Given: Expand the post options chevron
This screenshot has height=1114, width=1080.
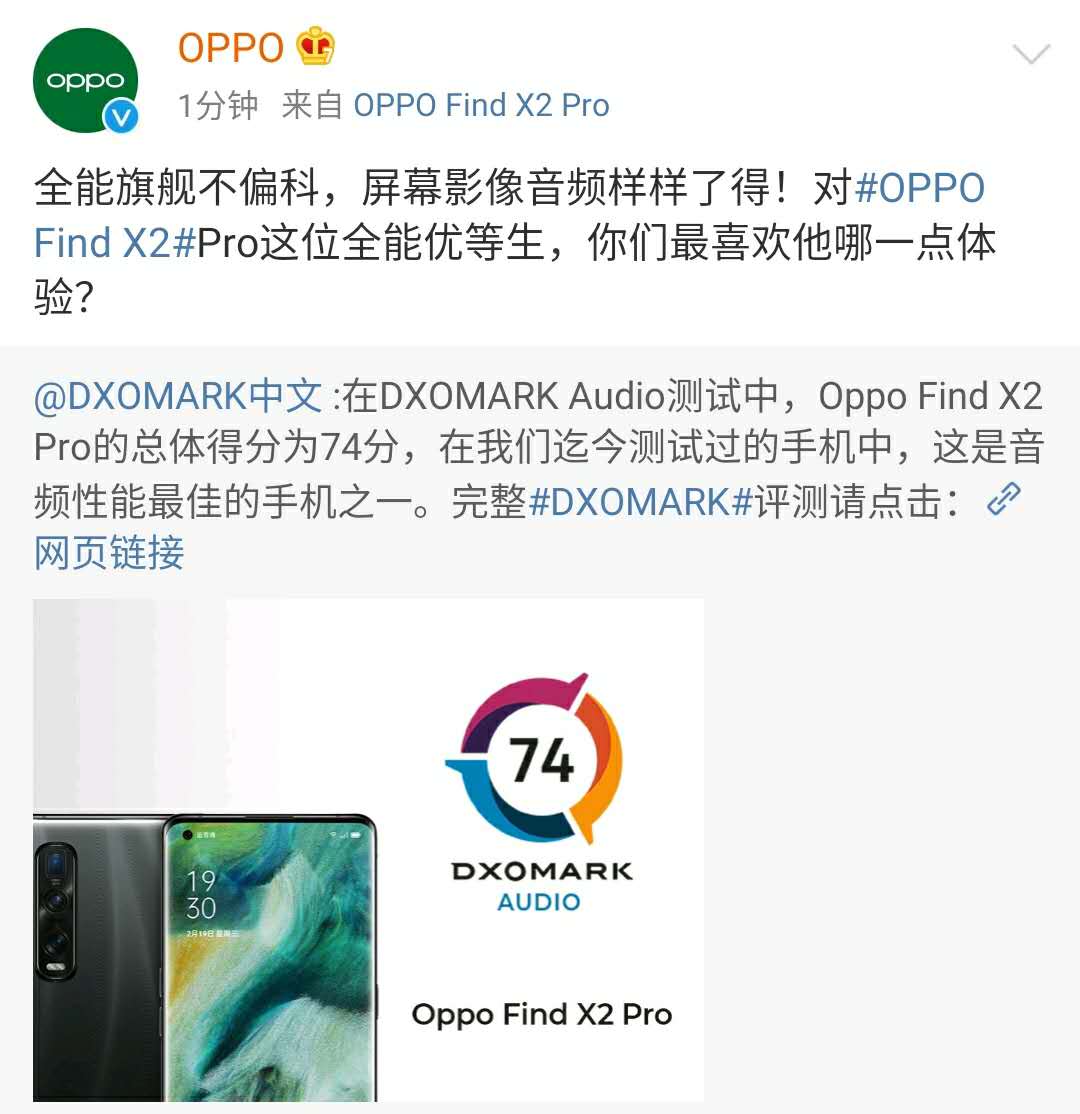Looking at the screenshot, I should click(1031, 54).
